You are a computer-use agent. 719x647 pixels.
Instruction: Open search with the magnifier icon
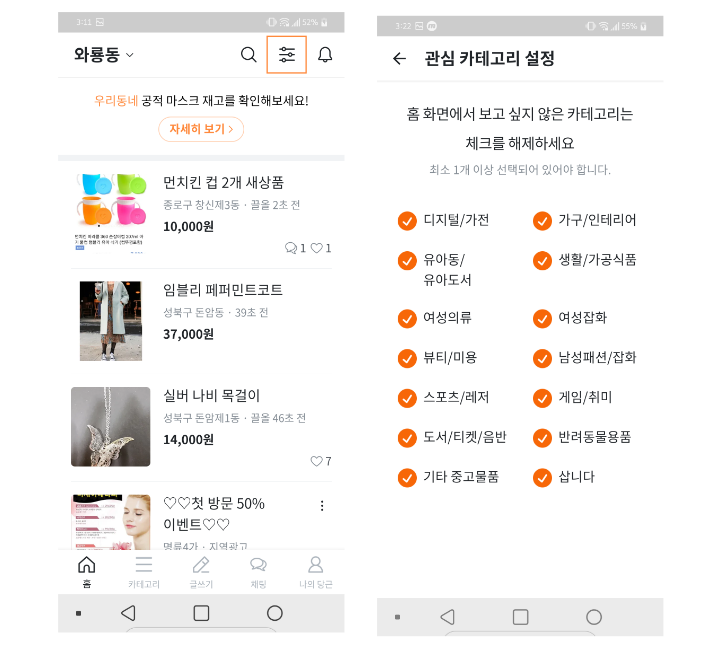click(249, 55)
